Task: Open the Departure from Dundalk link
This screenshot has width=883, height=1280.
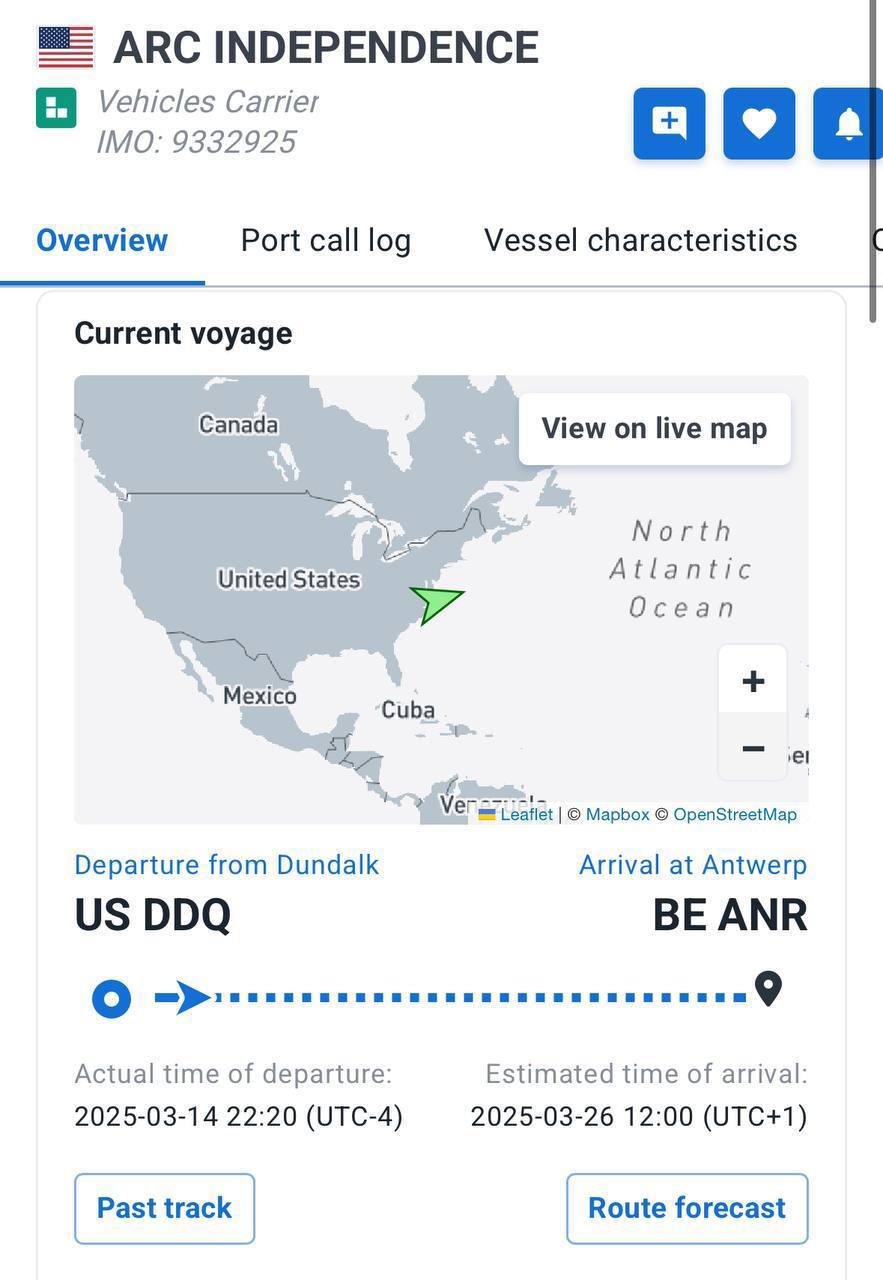Action: tap(227, 865)
